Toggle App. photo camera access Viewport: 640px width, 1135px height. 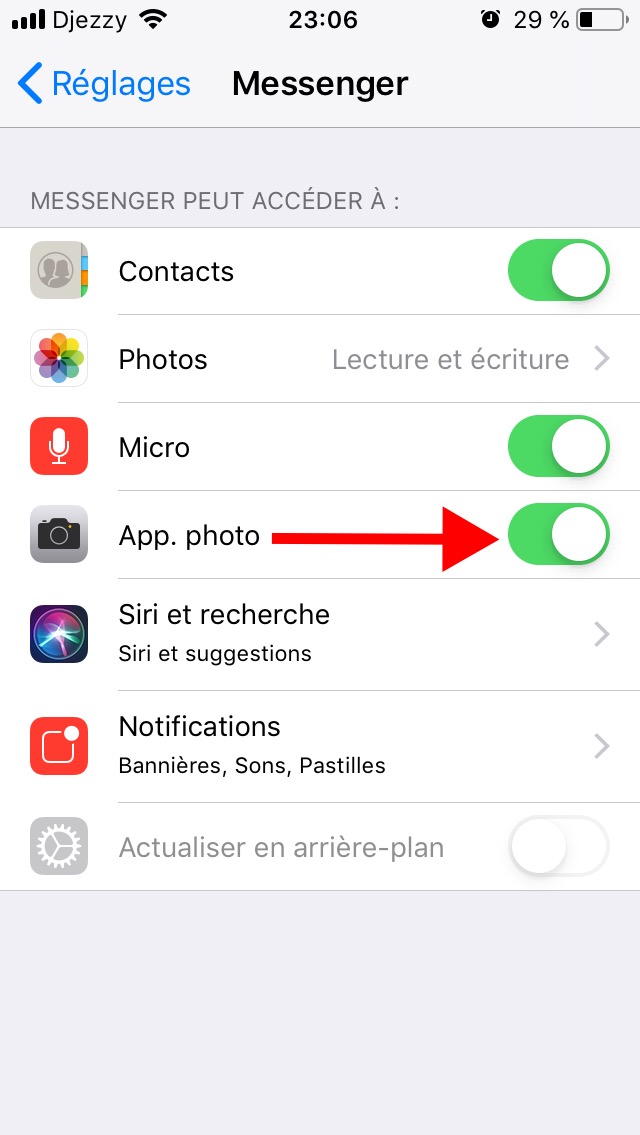[x=558, y=535]
